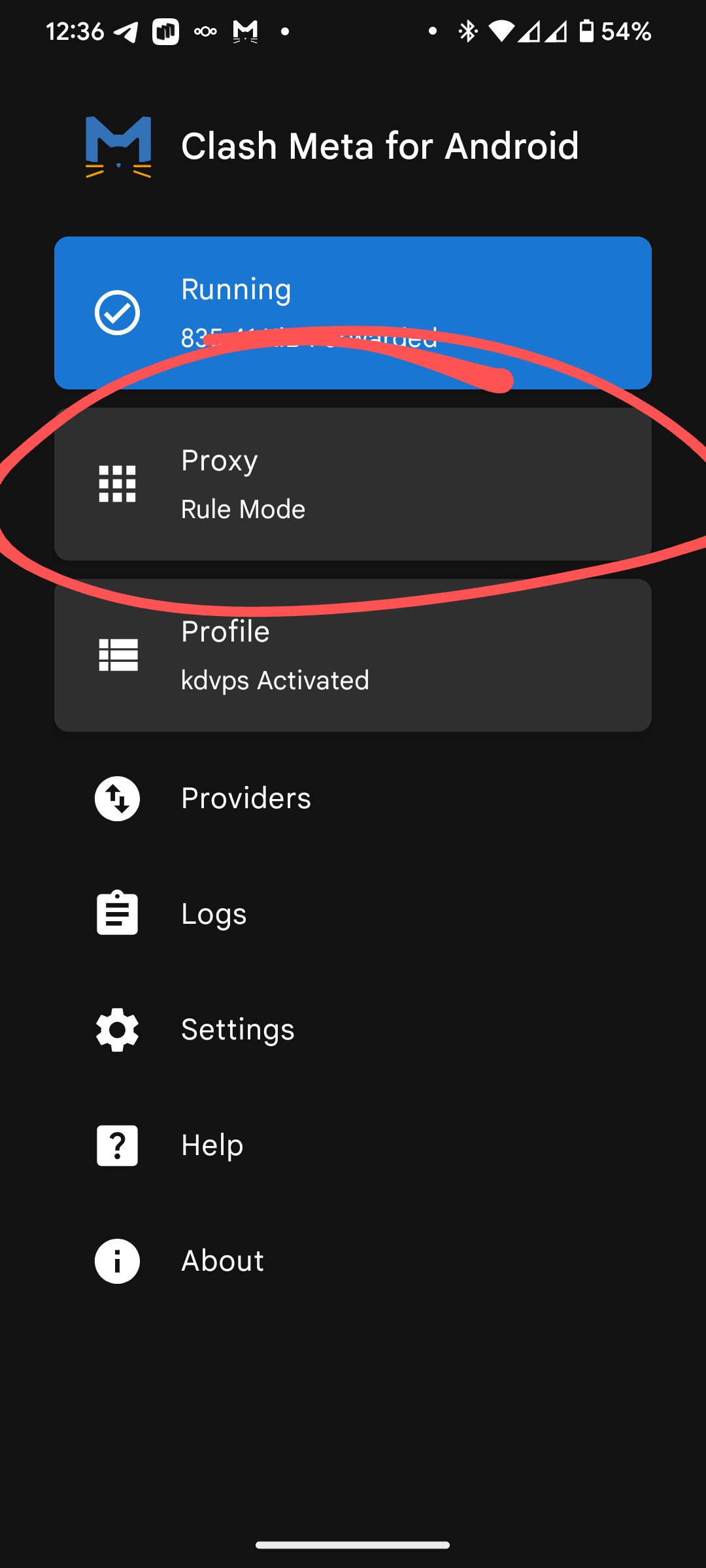The height and width of the screenshot is (1568, 706).
Task: Tap the Running status card to stop
Action: coord(353,312)
